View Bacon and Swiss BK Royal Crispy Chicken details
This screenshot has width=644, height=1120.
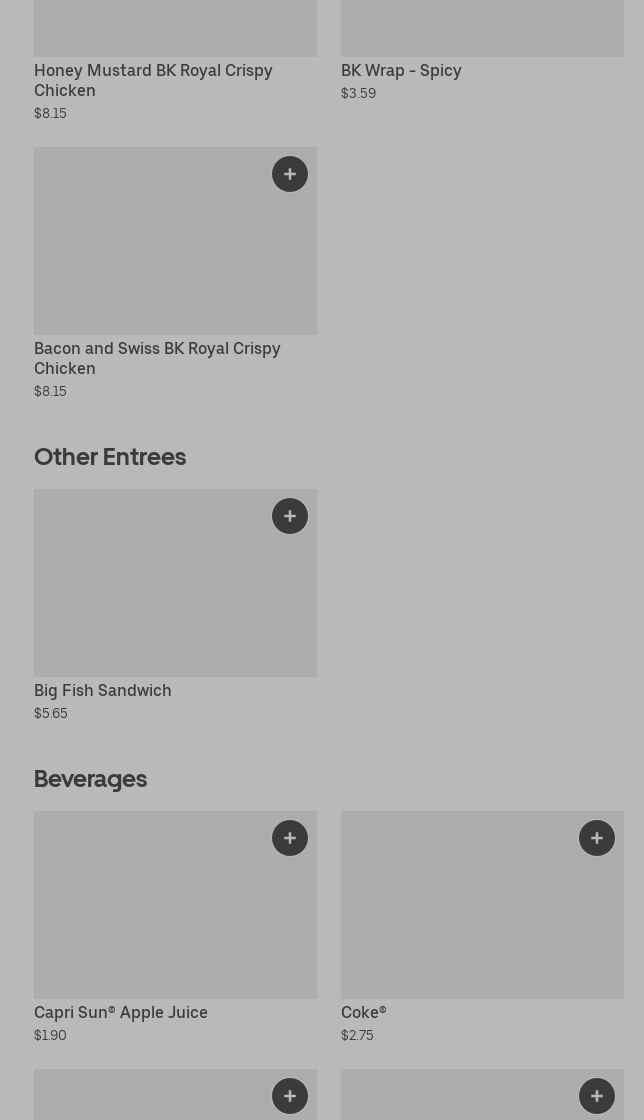[x=176, y=274]
